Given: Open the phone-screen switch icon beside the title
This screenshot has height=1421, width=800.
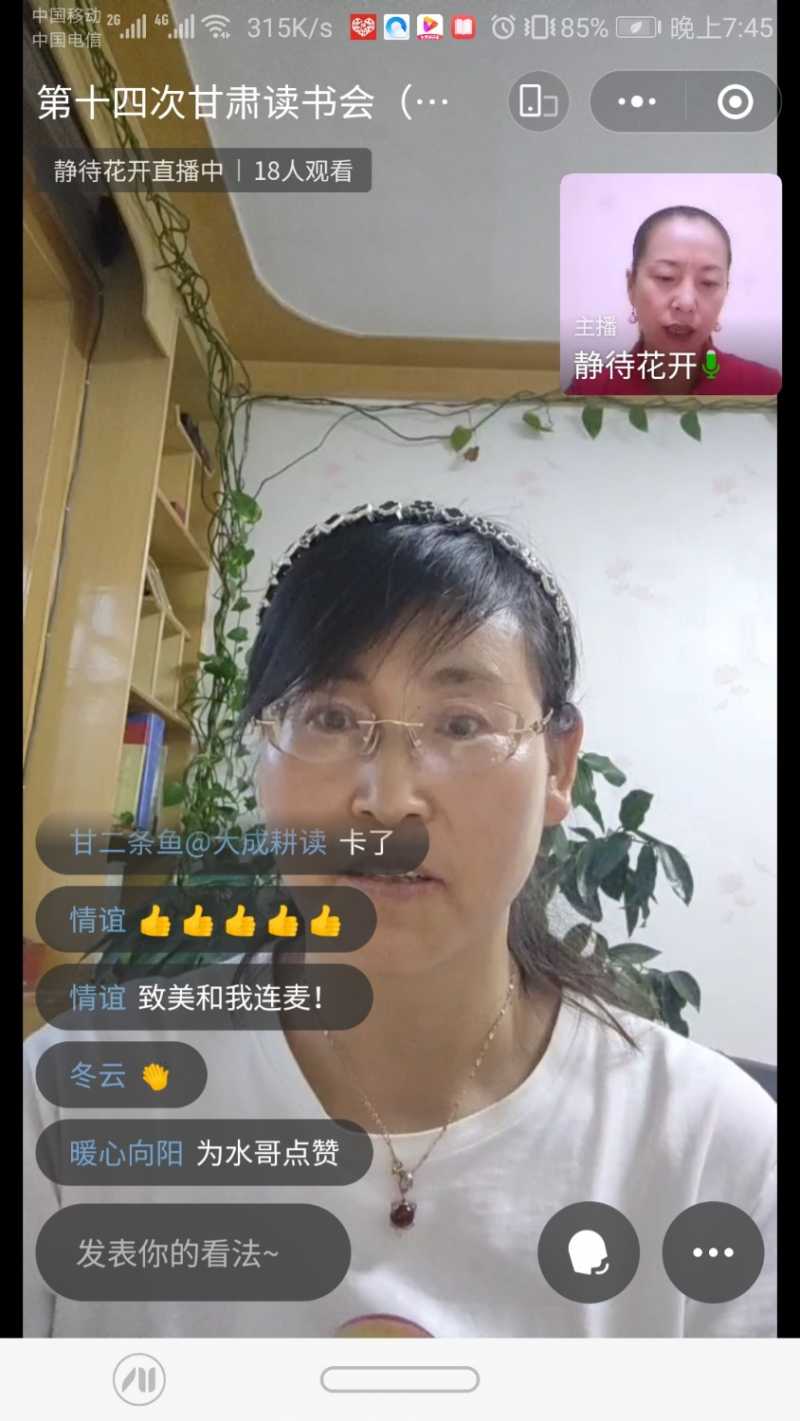Looking at the screenshot, I should (x=538, y=101).
